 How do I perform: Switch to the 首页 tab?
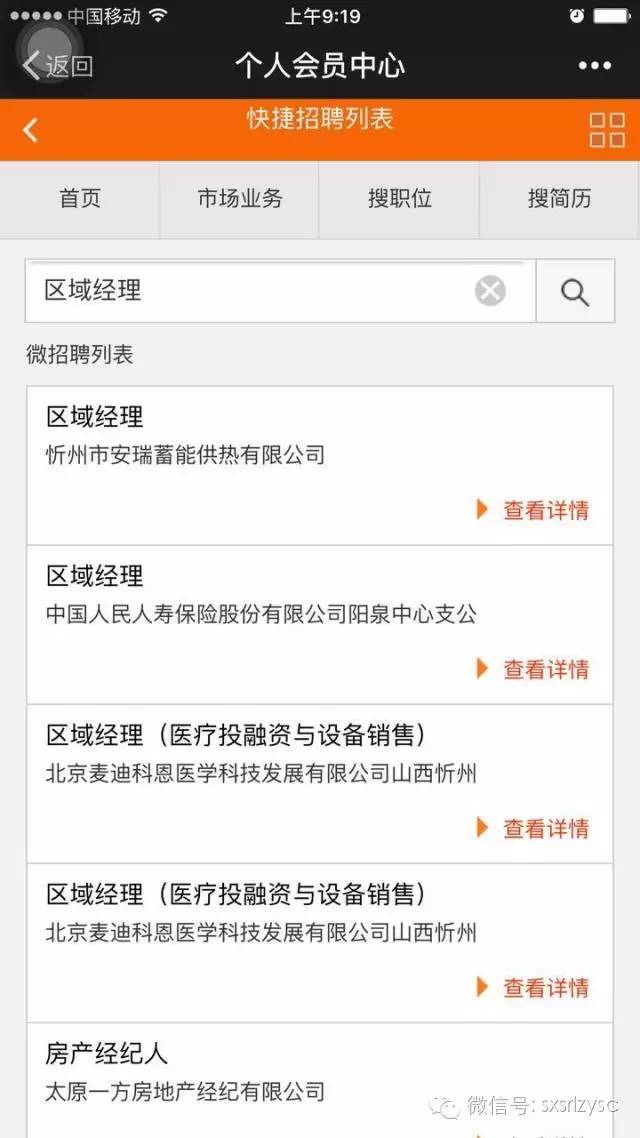point(80,198)
